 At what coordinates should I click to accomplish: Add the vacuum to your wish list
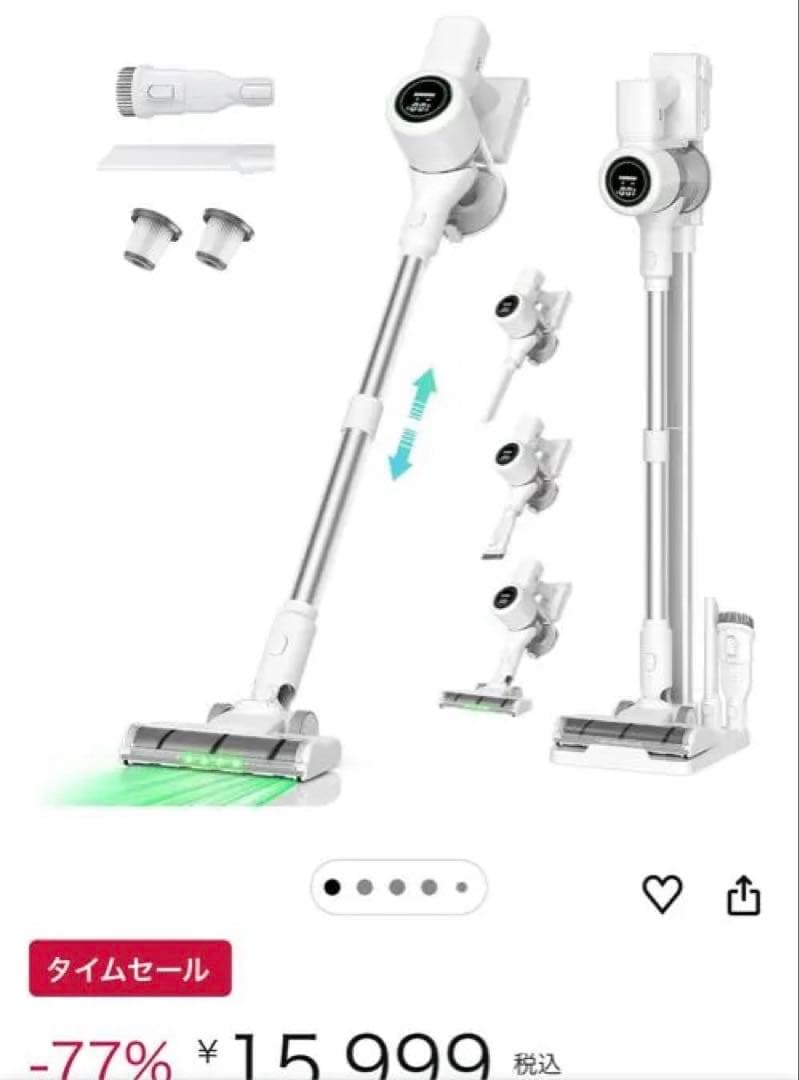661,893
